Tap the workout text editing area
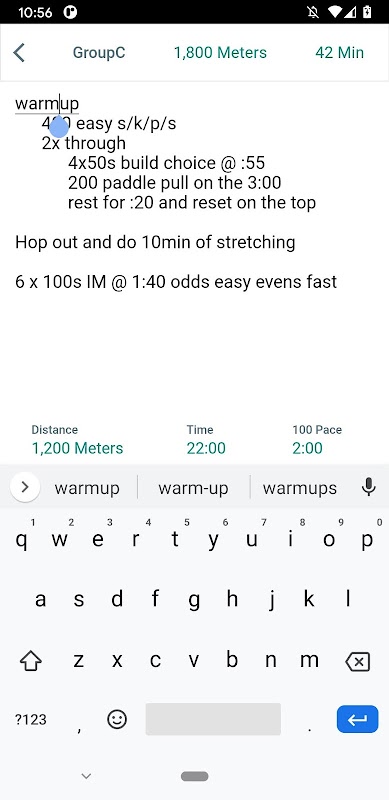The height and width of the screenshot is (800, 389). (x=194, y=250)
